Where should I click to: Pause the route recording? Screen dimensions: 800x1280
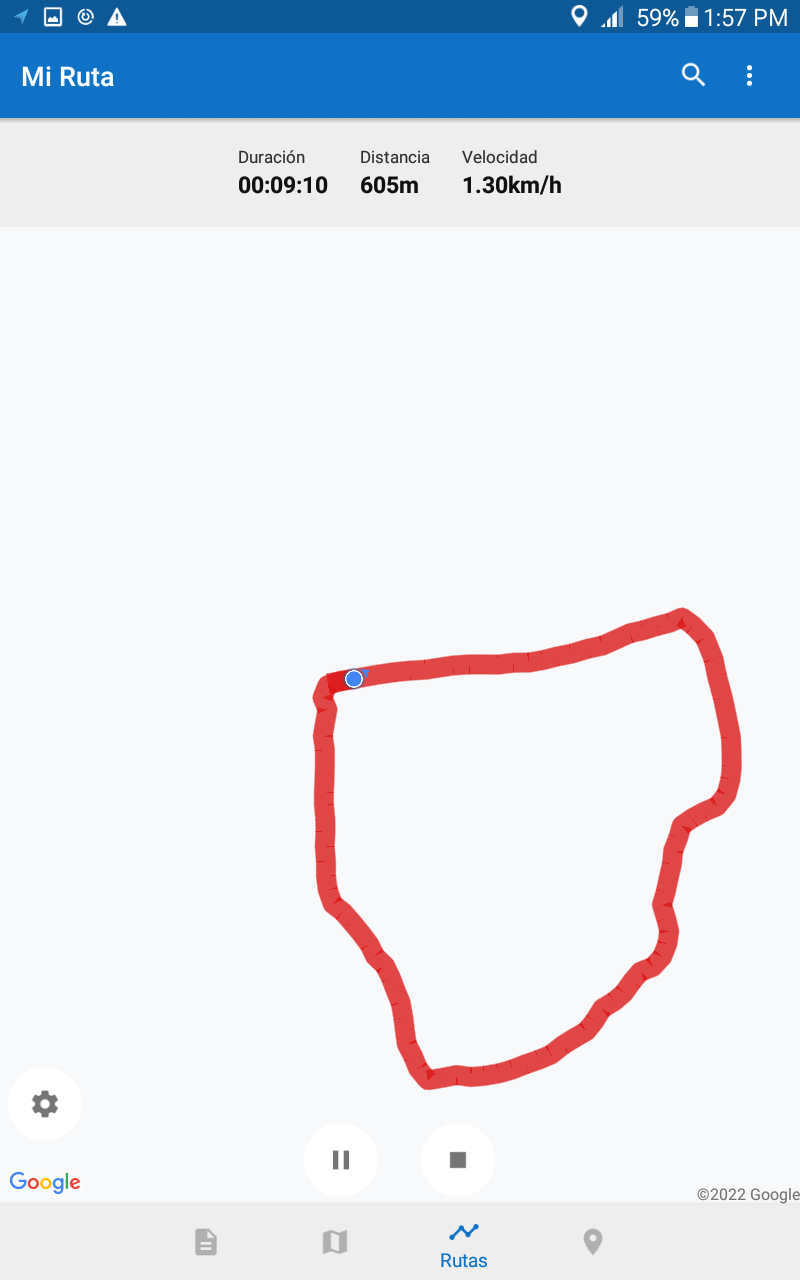pos(341,1160)
